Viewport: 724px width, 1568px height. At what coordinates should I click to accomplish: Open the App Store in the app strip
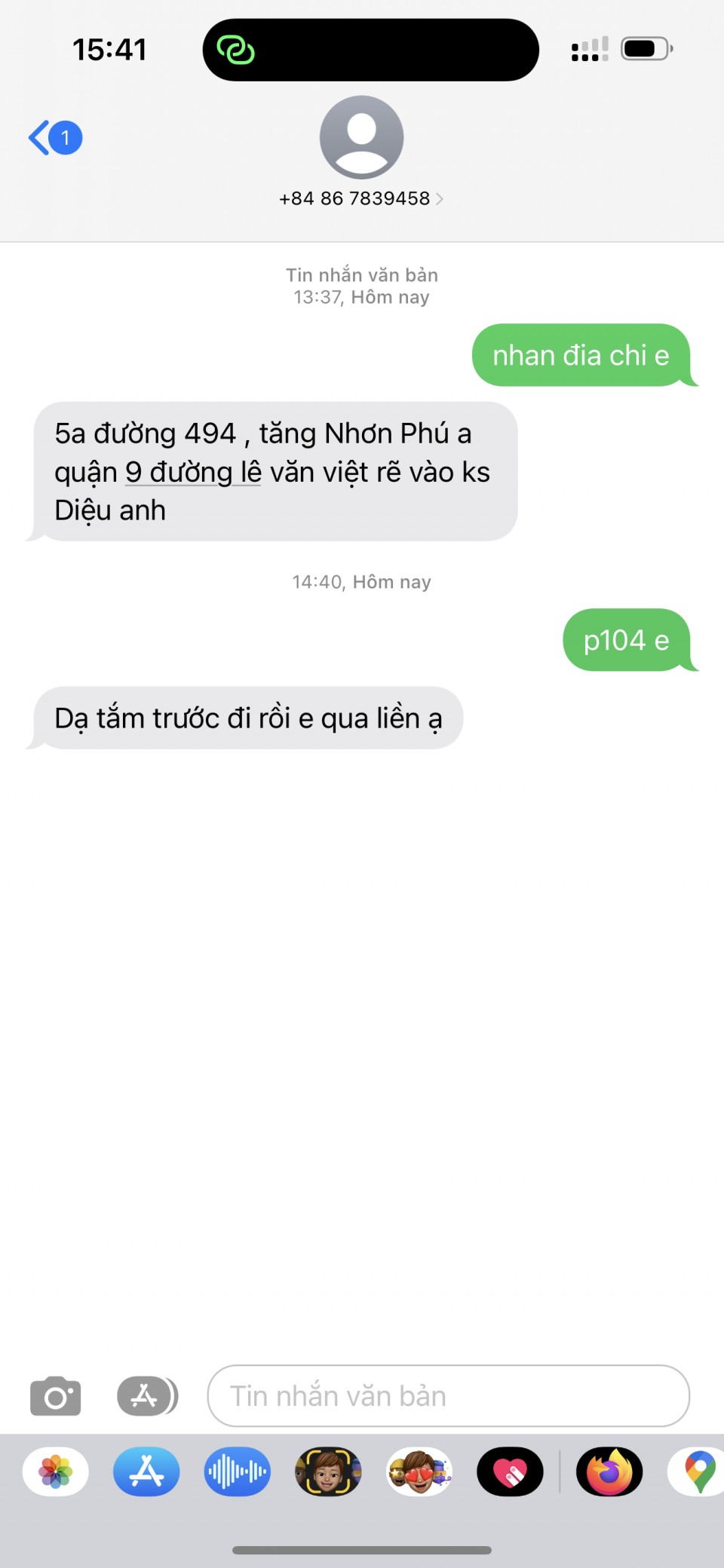(146, 1472)
